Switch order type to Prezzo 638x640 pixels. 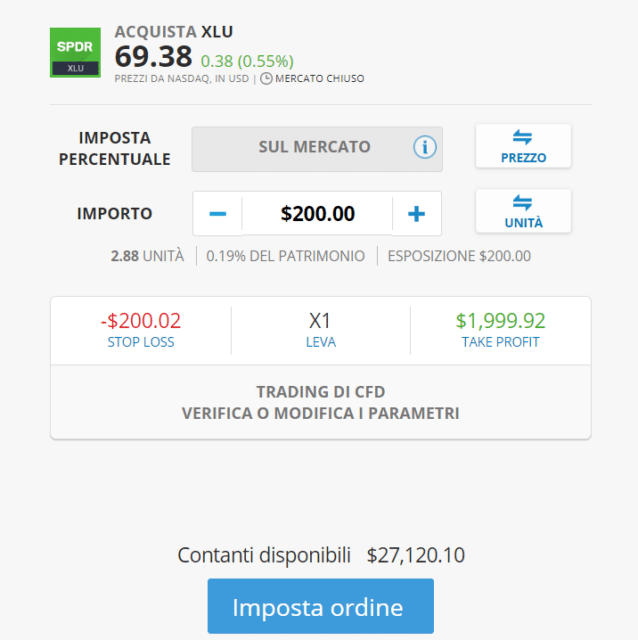[523, 146]
